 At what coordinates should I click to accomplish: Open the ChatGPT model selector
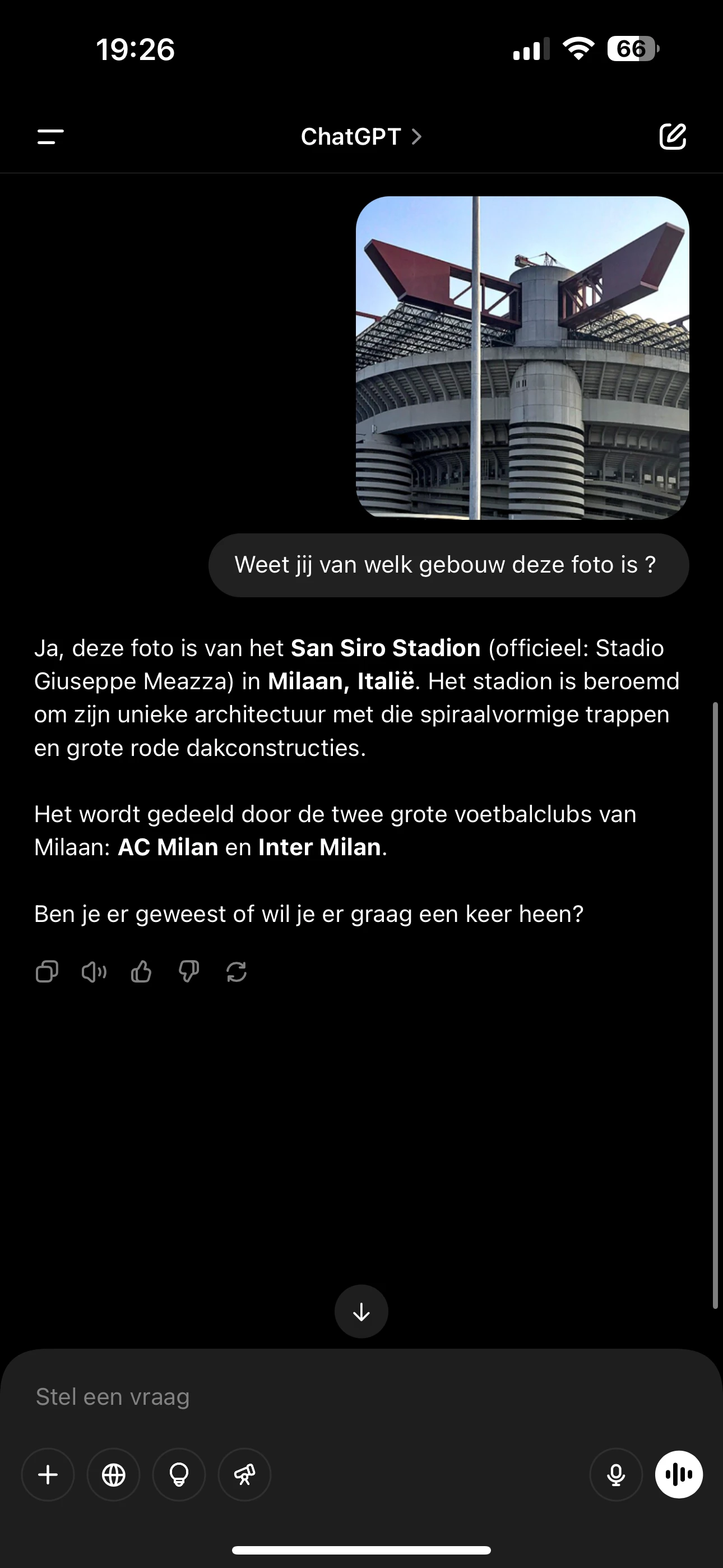[x=361, y=137]
